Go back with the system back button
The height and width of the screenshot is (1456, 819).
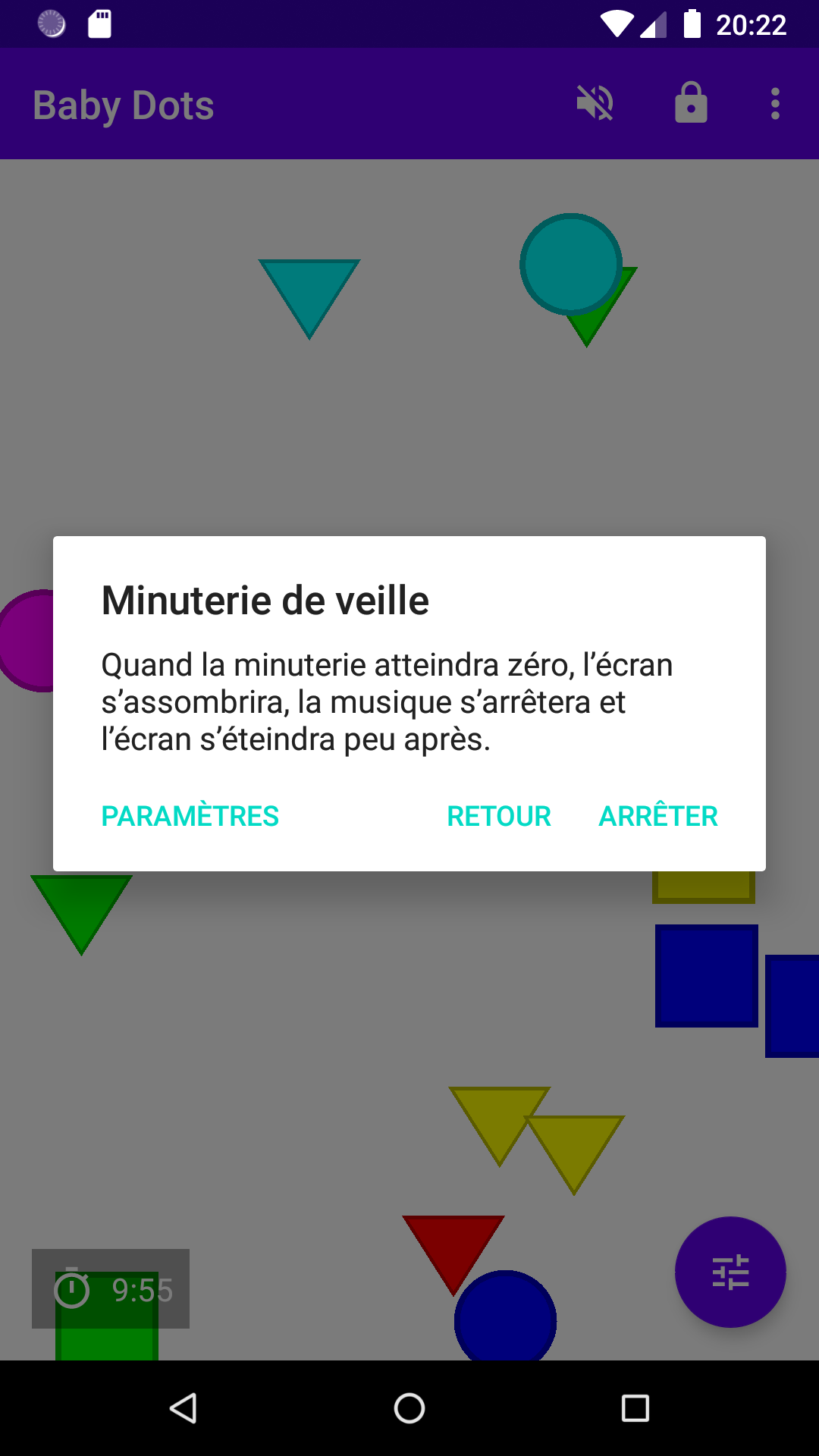pos(183,1408)
